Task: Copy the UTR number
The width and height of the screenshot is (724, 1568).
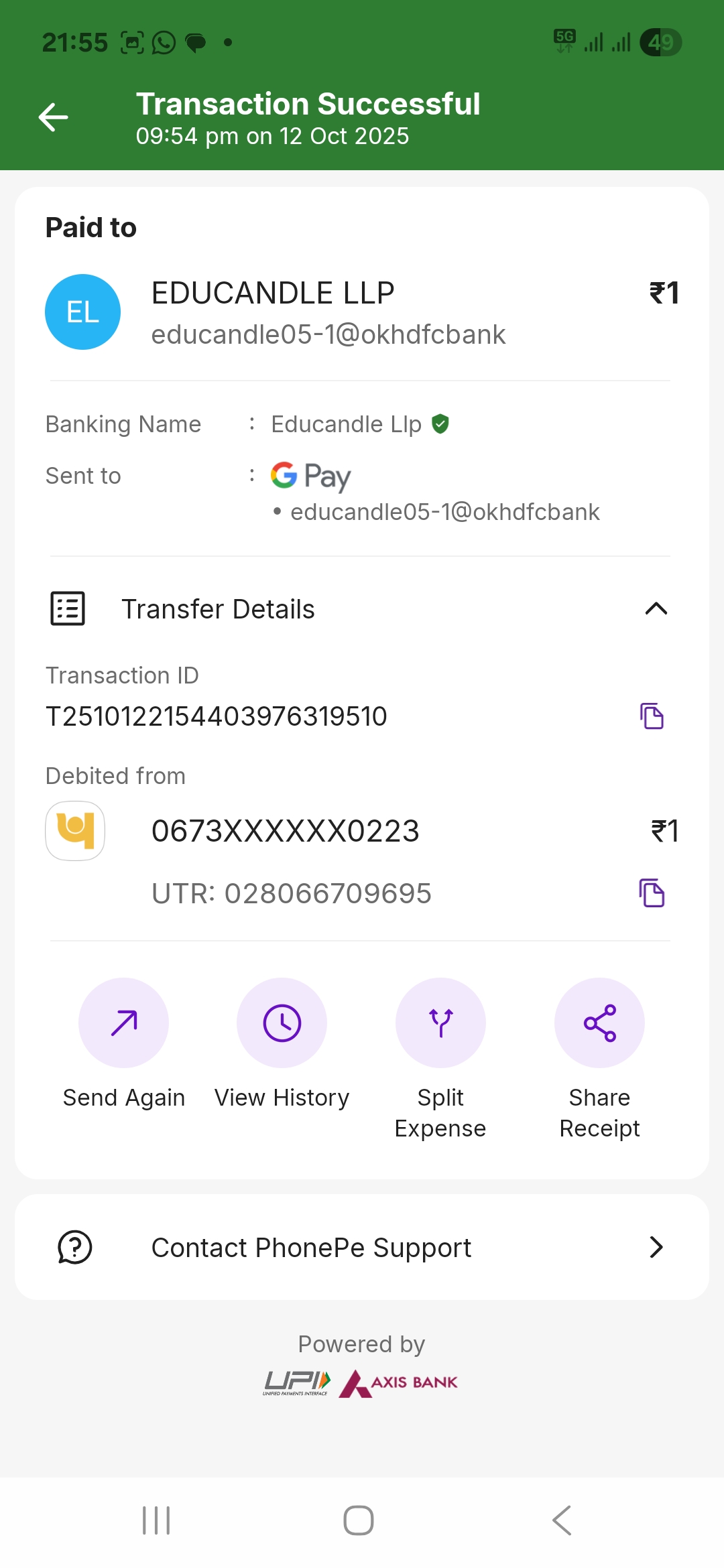Action: [x=652, y=893]
